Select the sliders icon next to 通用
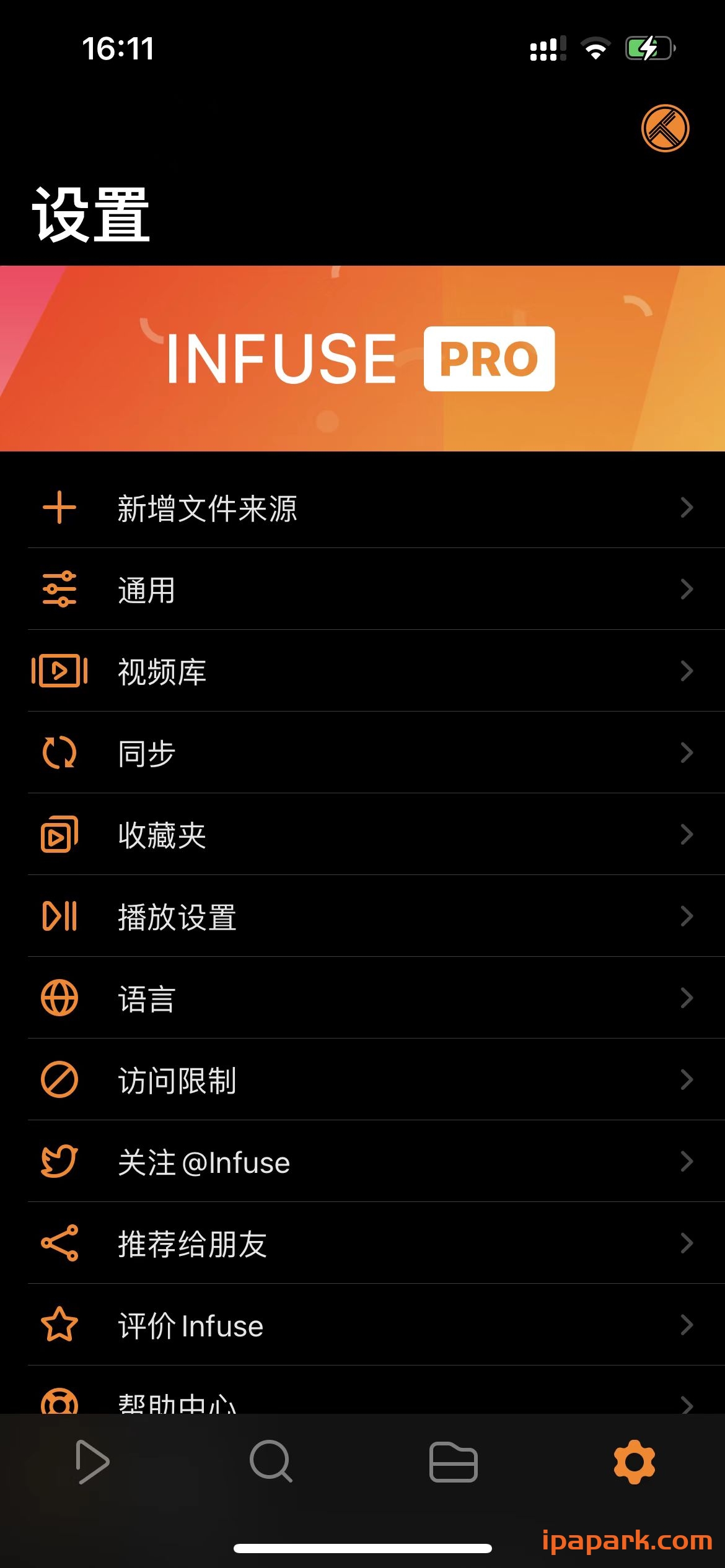Viewport: 725px width, 1568px height. 59,589
